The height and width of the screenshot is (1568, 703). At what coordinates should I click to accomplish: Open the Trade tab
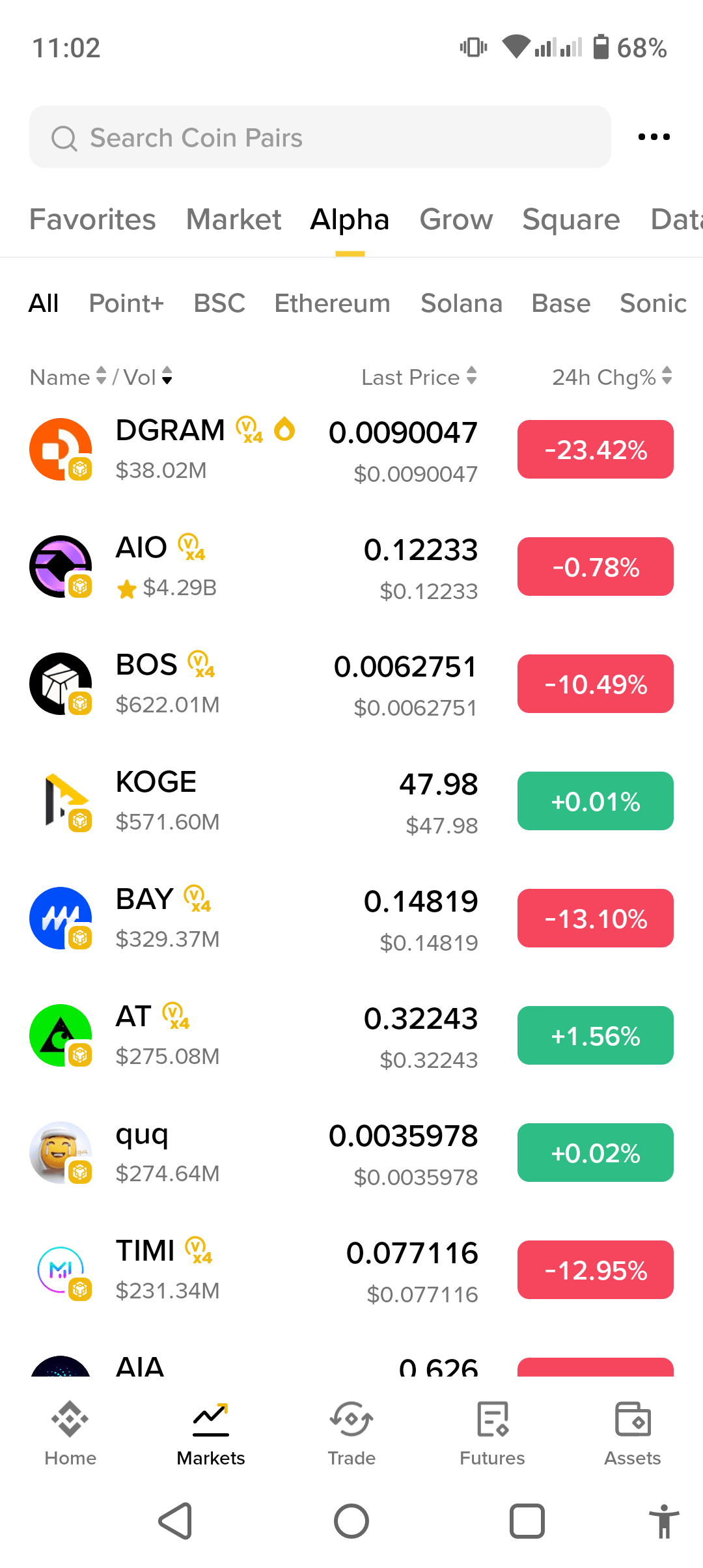[351, 1434]
